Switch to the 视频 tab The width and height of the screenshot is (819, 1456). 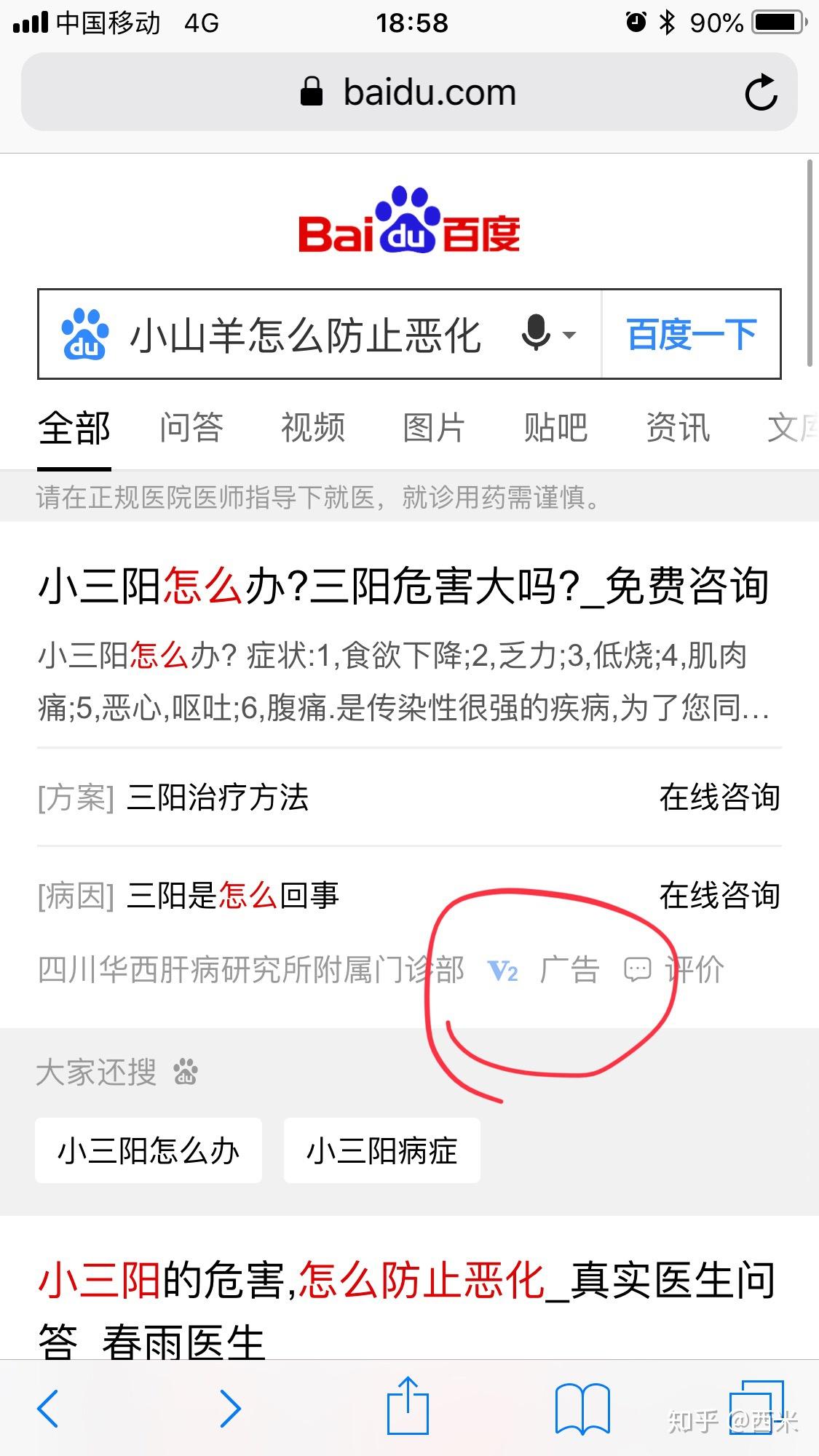pyautogui.click(x=313, y=427)
